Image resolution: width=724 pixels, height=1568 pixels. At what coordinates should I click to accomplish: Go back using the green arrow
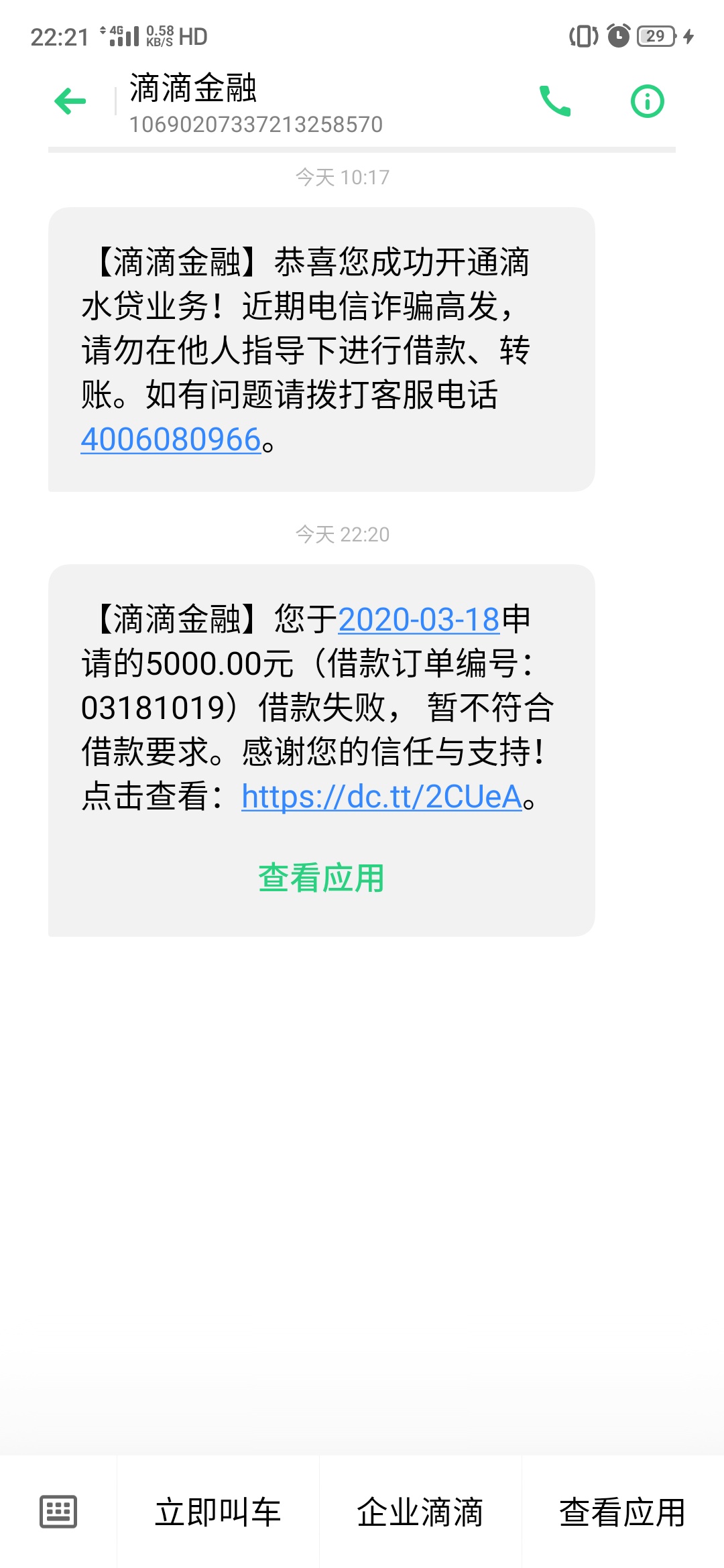[70, 102]
